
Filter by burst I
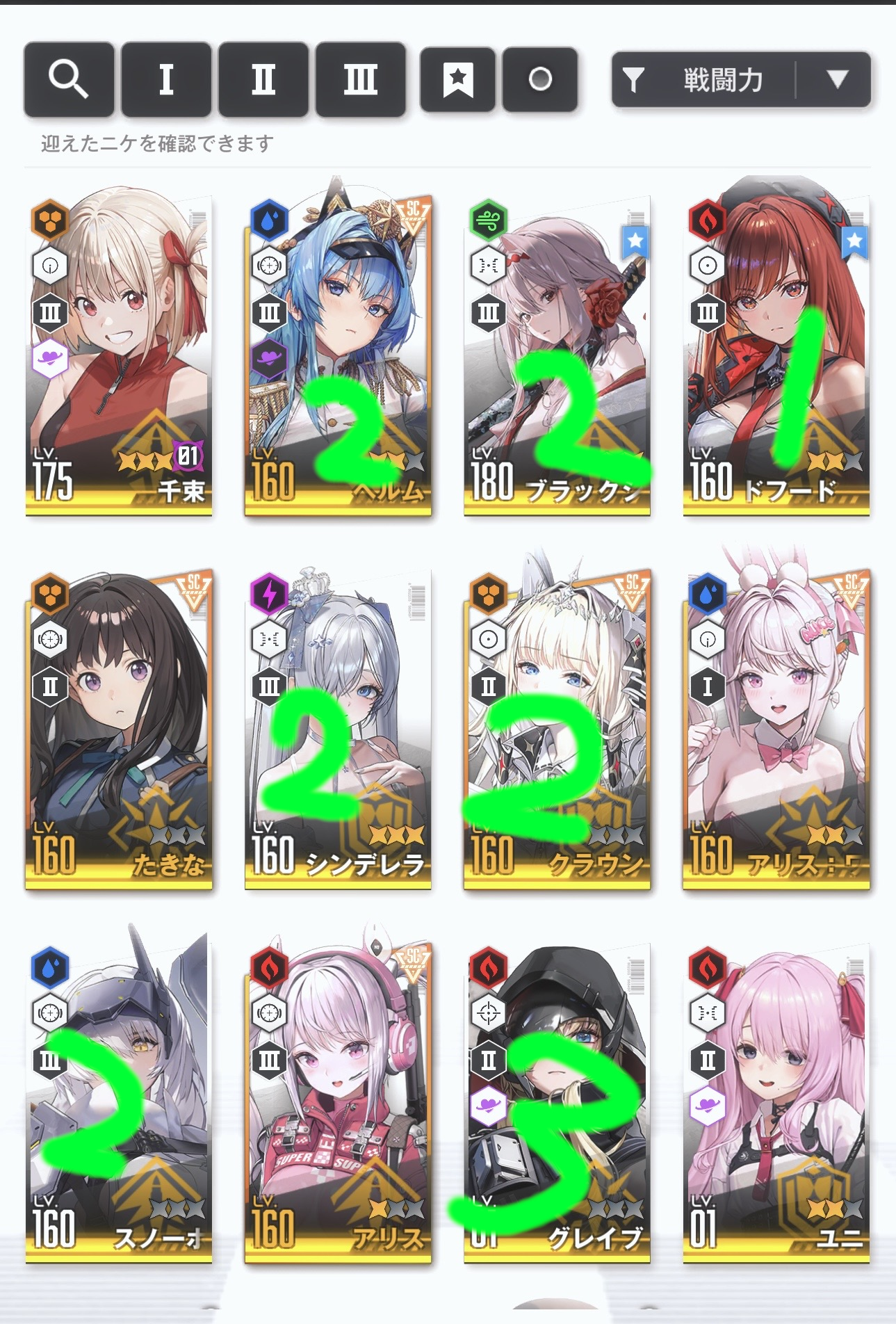tap(165, 79)
